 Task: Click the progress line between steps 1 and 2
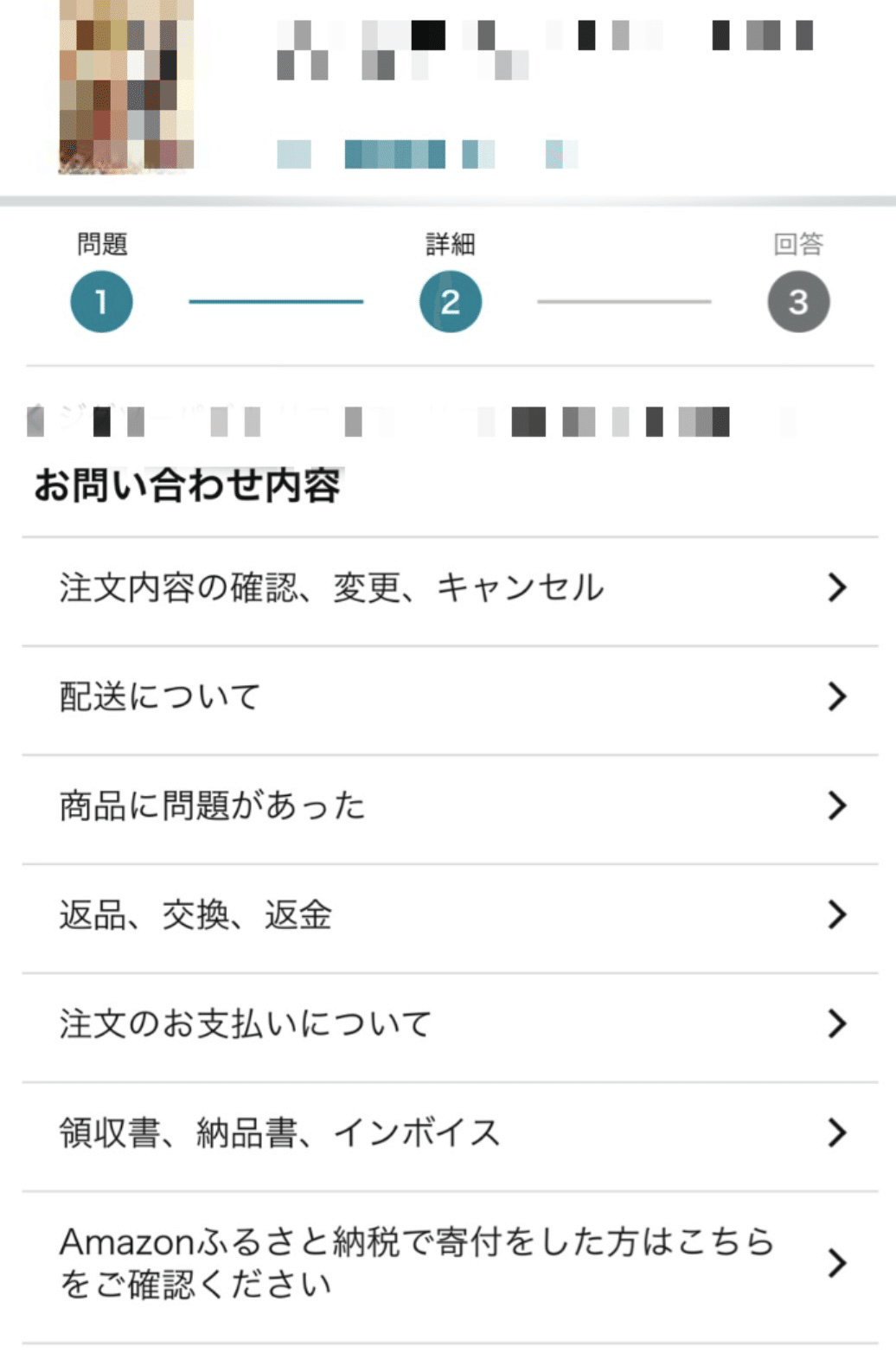click(x=275, y=301)
